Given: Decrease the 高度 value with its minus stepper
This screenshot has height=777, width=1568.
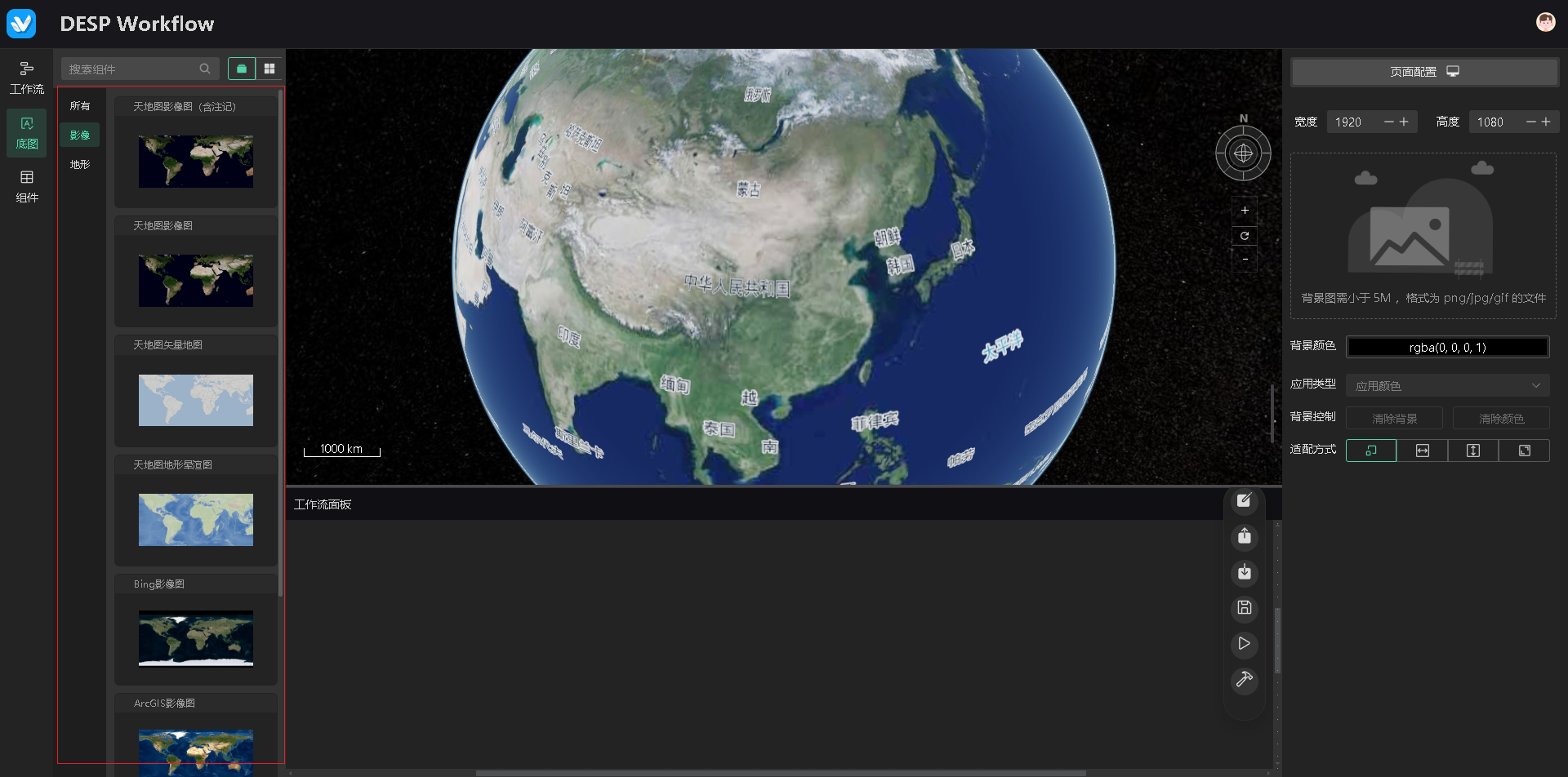Looking at the screenshot, I should [x=1530, y=122].
